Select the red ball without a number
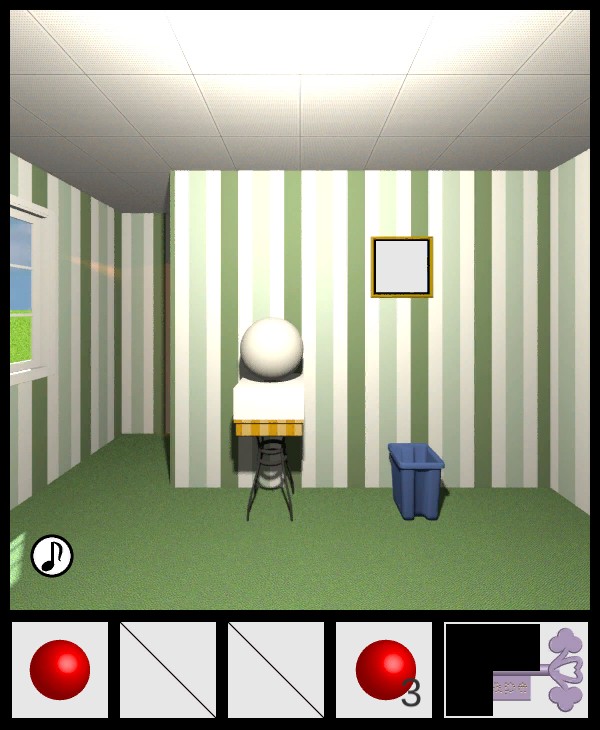This screenshot has width=600, height=730. click(60, 670)
